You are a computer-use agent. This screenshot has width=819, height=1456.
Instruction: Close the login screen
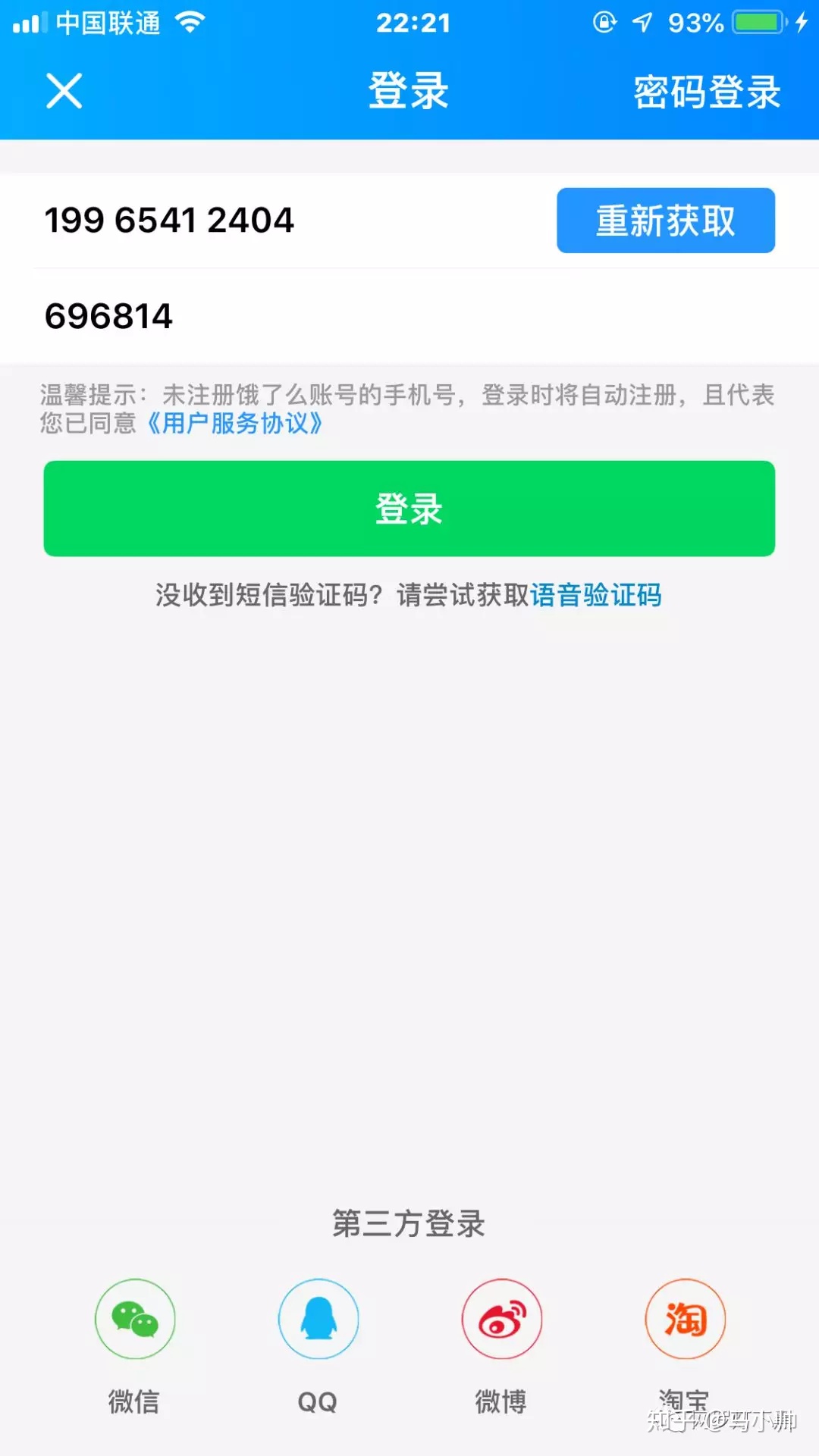point(64,92)
